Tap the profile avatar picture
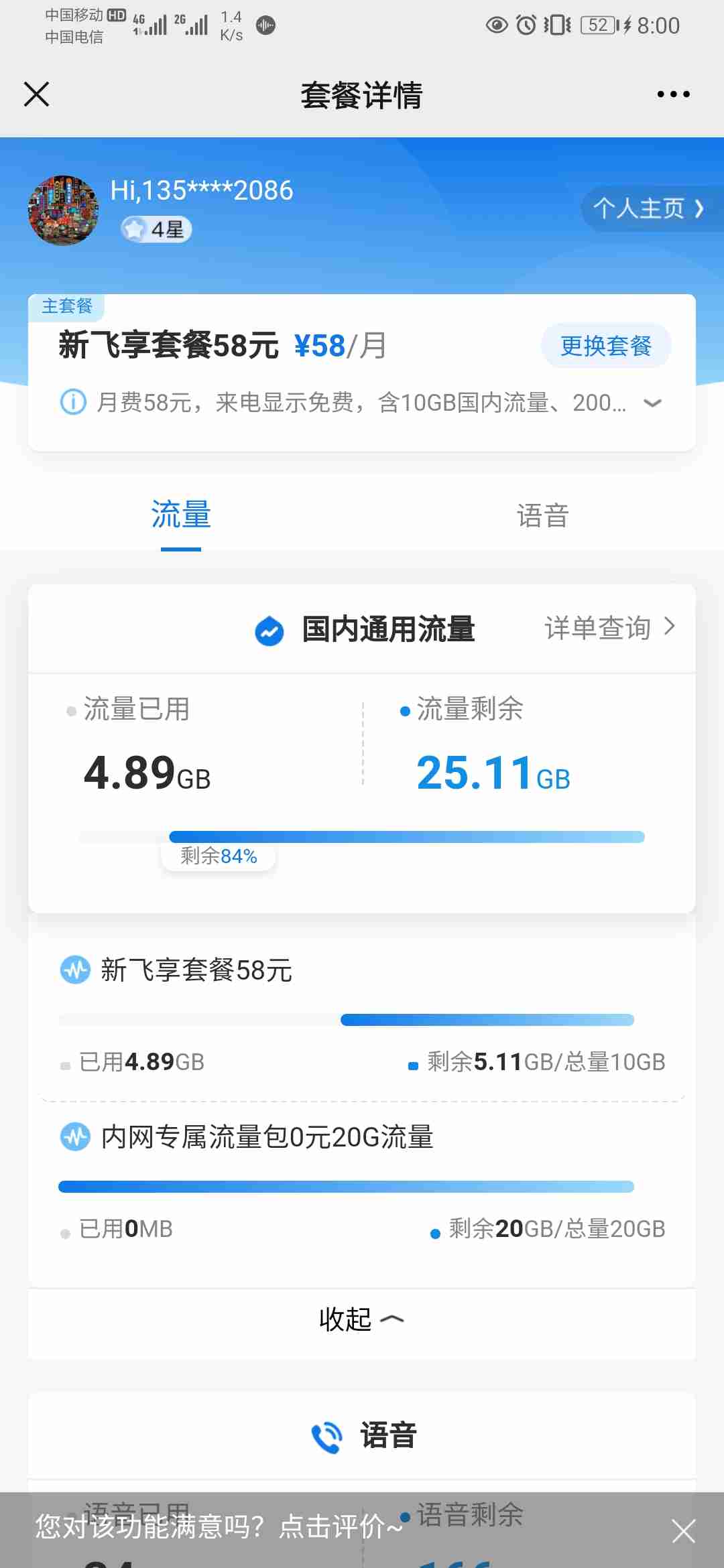724x1568 pixels. click(x=63, y=210)
